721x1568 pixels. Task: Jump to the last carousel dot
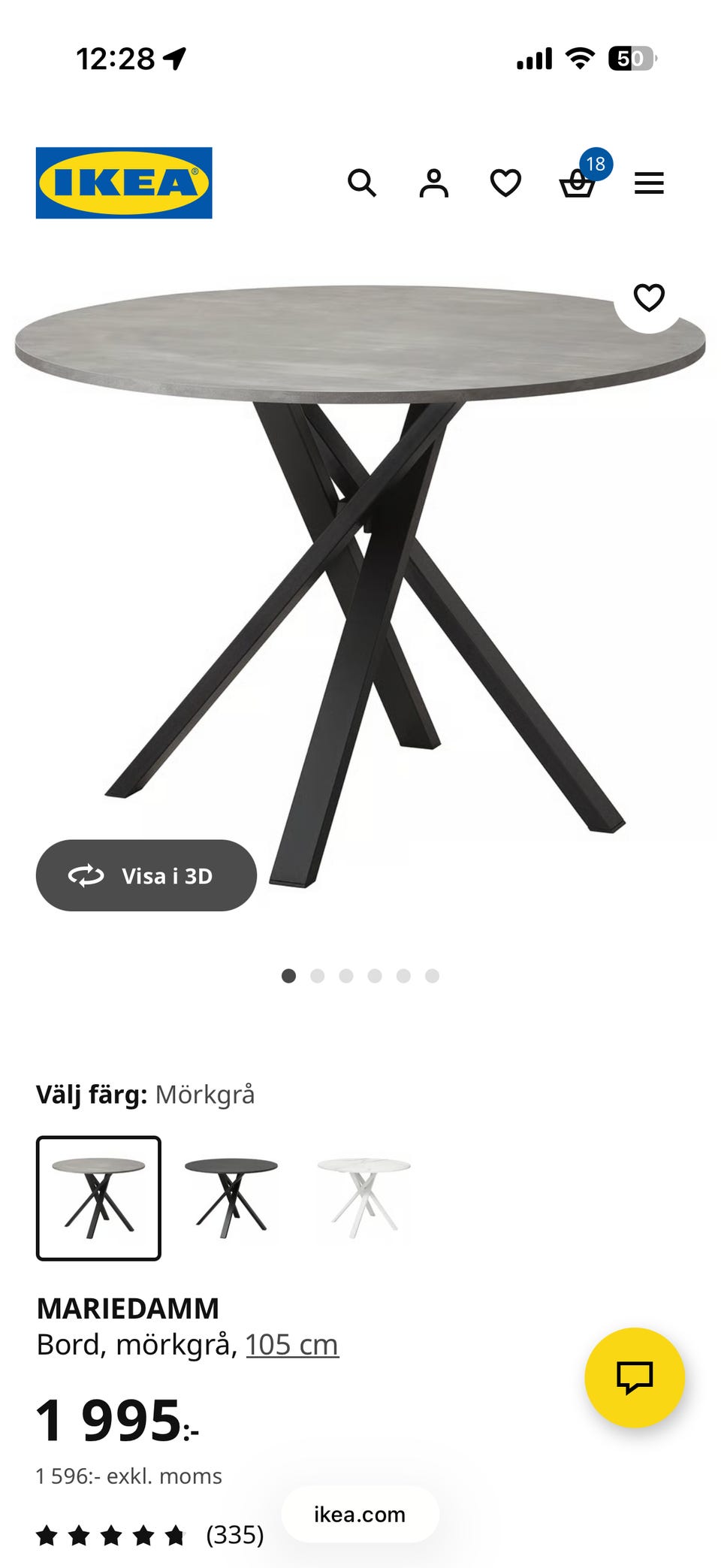[430, 974]
